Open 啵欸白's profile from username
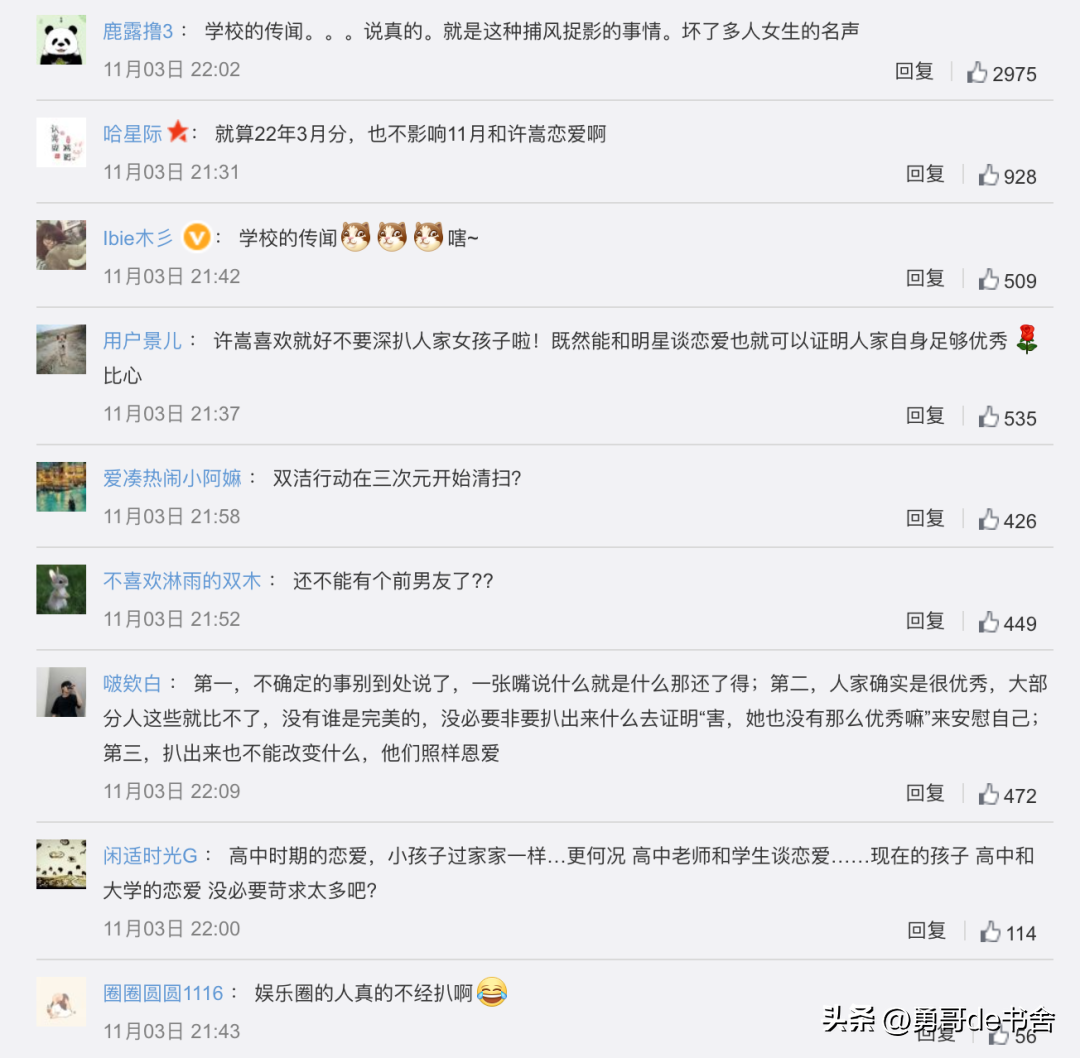The width and height of the screenshot is (1080, 1058). [132, 685]
